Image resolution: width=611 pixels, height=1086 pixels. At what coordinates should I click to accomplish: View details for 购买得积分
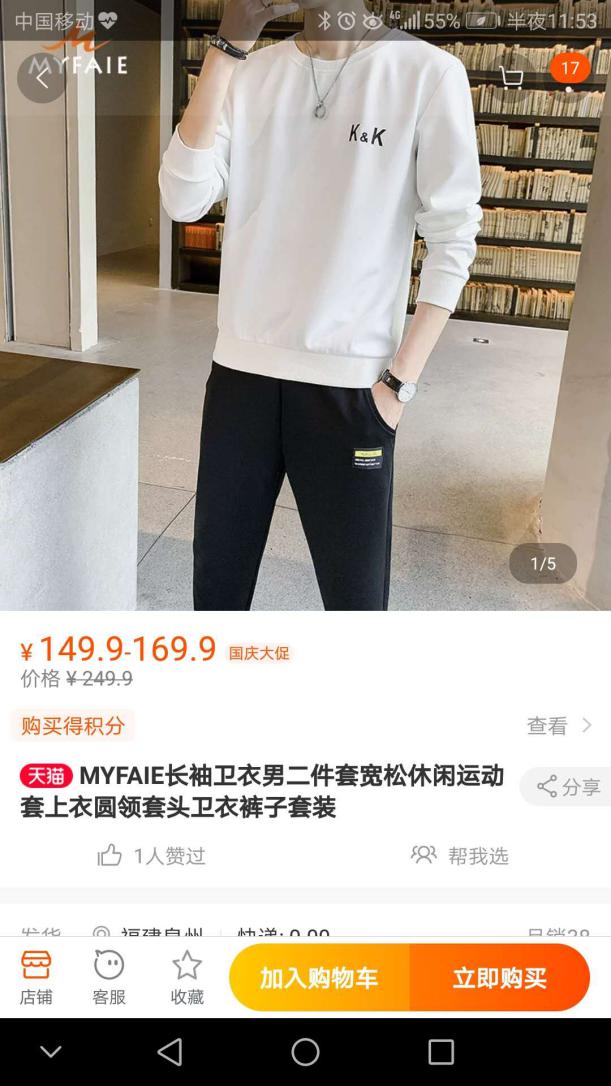click(x=559, y=726)
